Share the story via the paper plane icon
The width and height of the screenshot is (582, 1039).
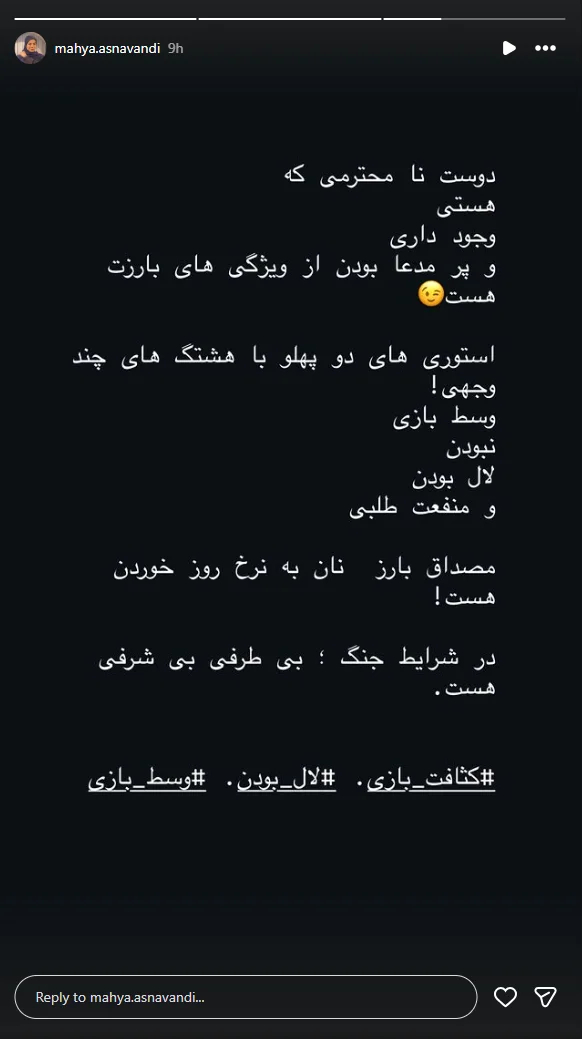(x=546, y=997)
